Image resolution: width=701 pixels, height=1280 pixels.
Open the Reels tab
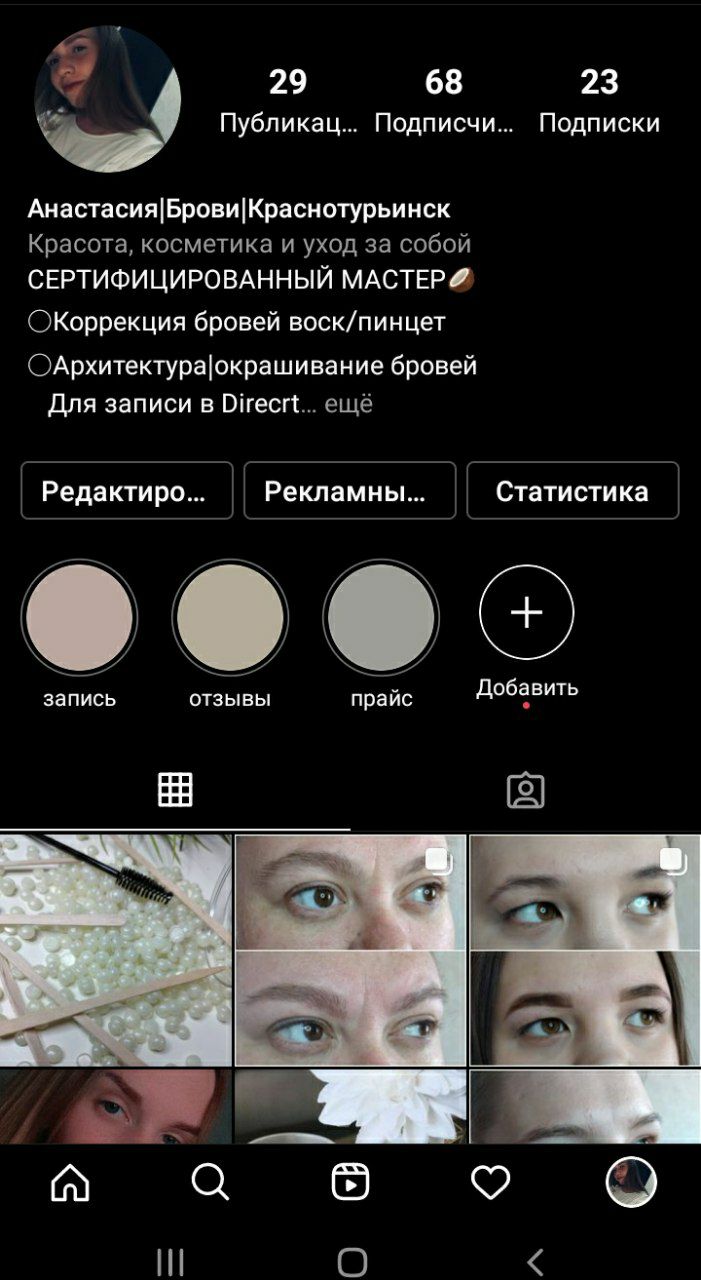click(350, 1183)
